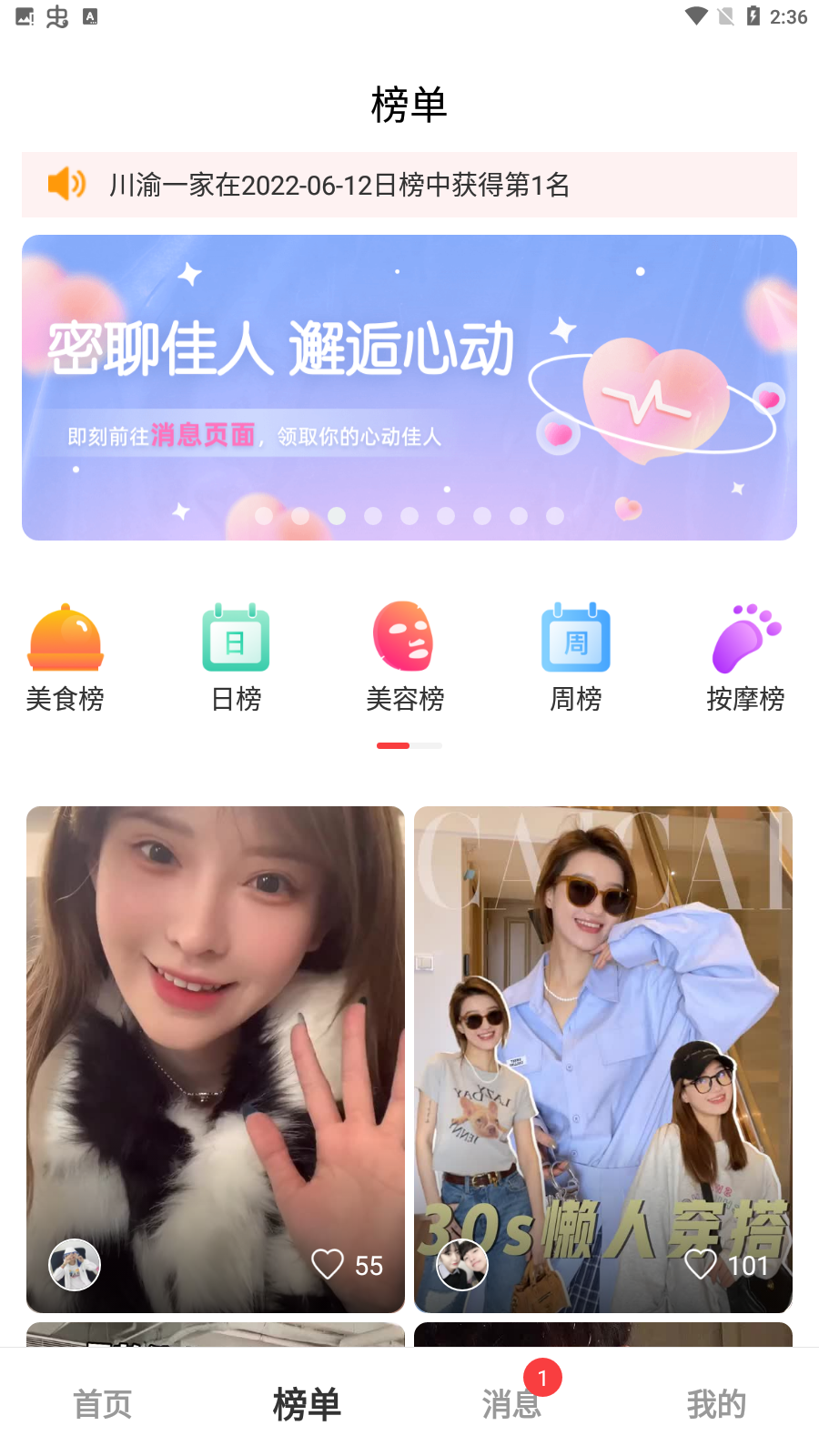The height and width of the screenshot is (1456, 819).
Task: Select the 榜单 tab
Action: tap(307, 1404)
